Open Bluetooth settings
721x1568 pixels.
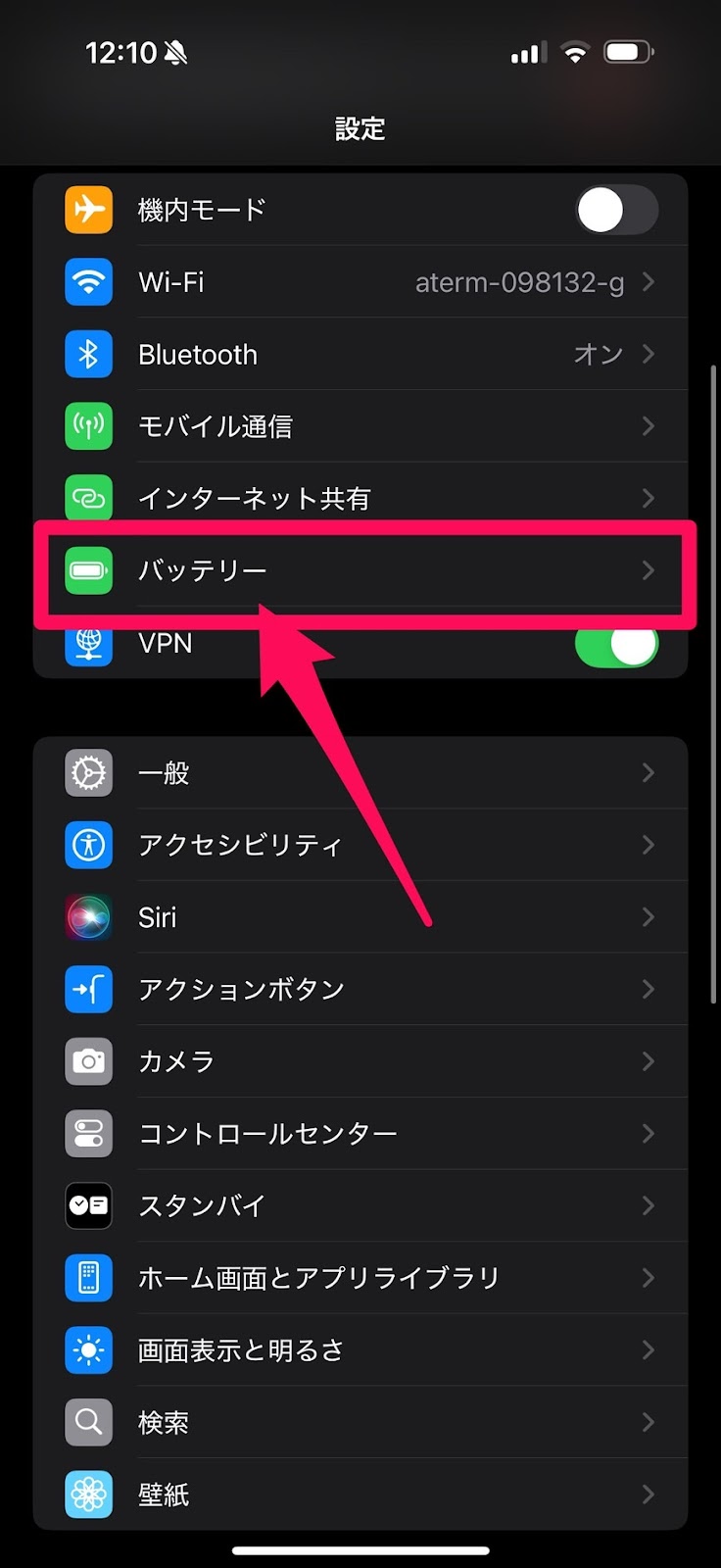(360, 354)
